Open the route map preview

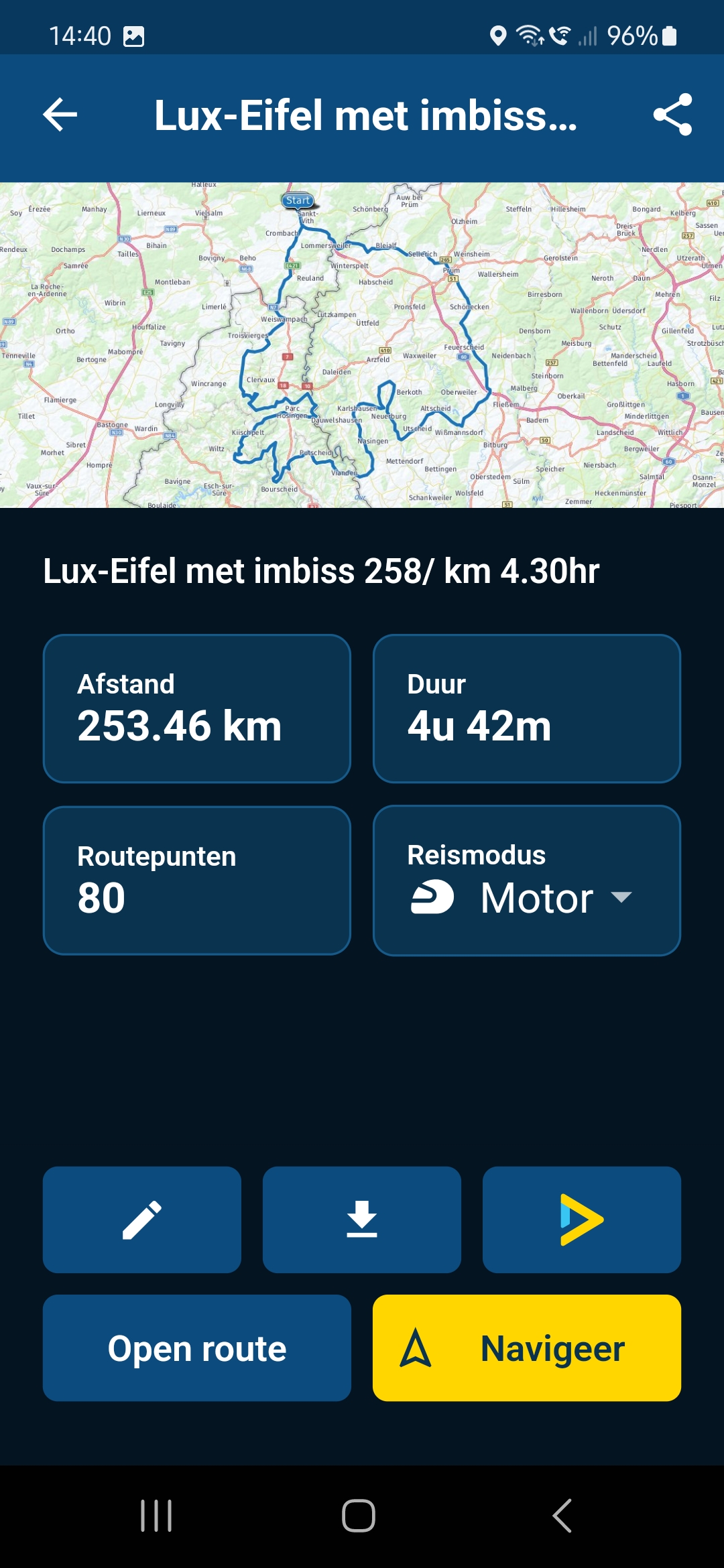(362, 344)
